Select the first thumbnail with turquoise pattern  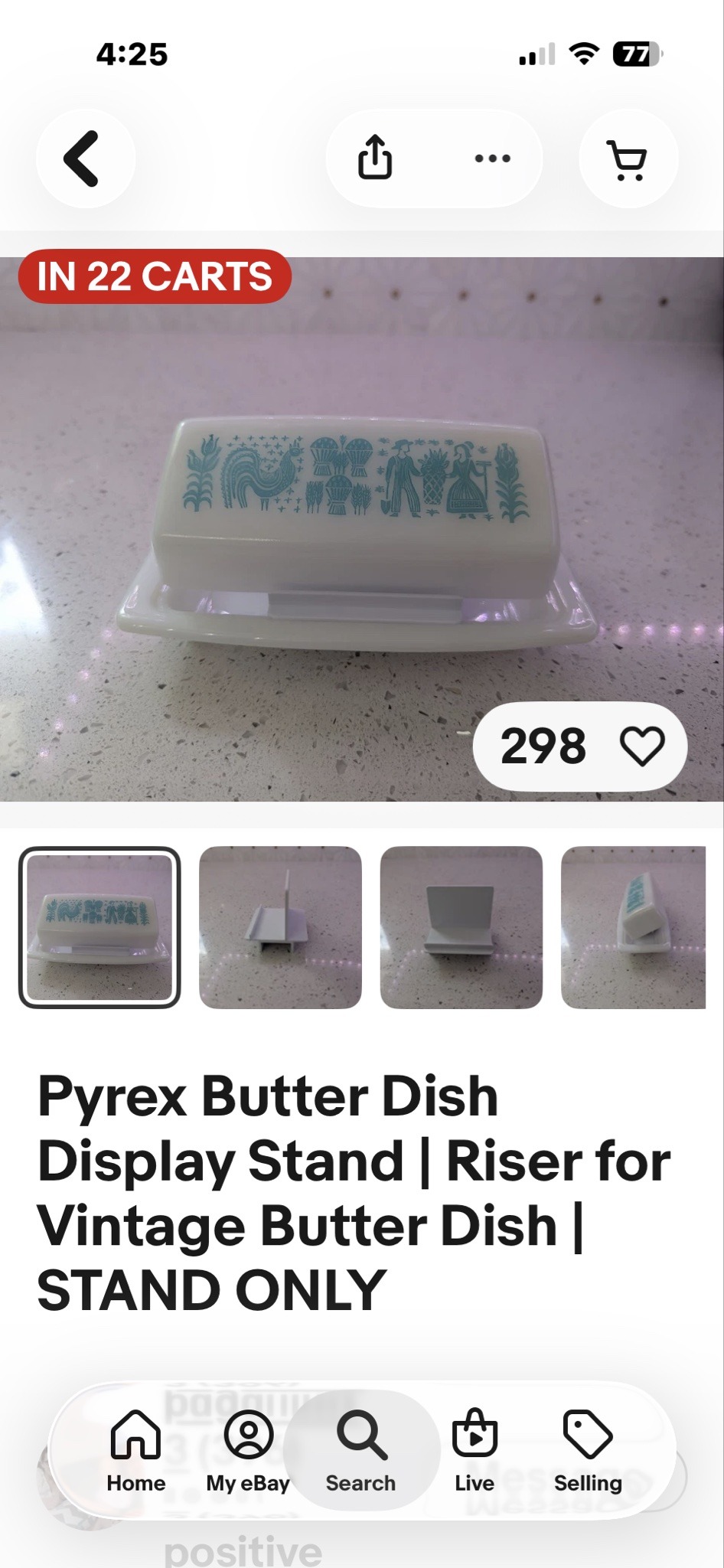tap(99, 927)
